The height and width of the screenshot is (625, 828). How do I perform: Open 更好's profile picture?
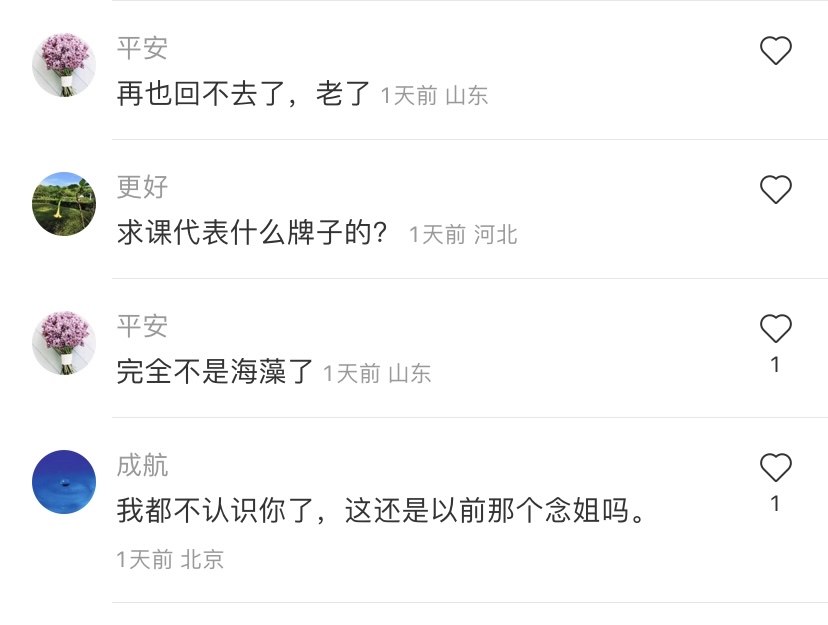pos(64,204)
